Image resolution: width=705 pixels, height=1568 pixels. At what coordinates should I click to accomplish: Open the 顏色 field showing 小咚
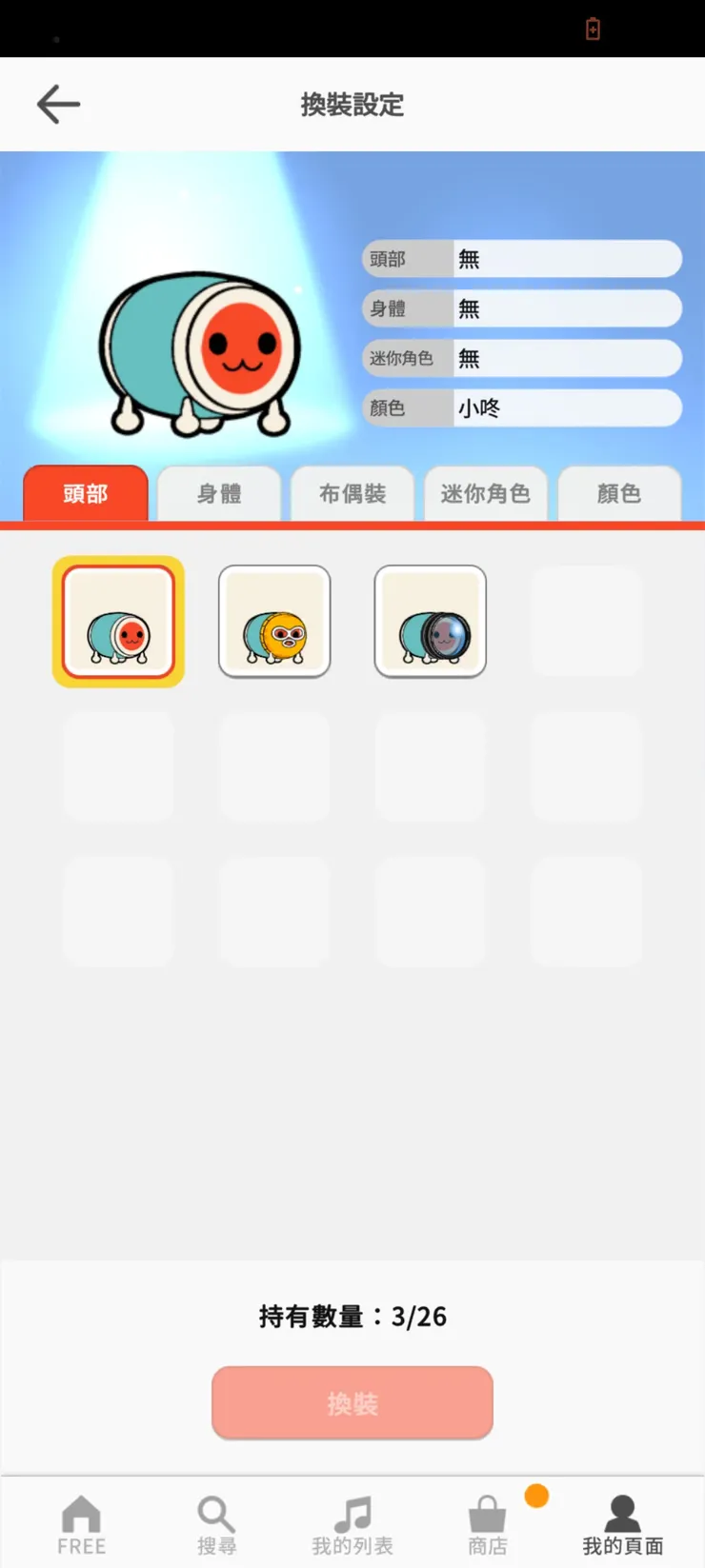coord(521,407)
